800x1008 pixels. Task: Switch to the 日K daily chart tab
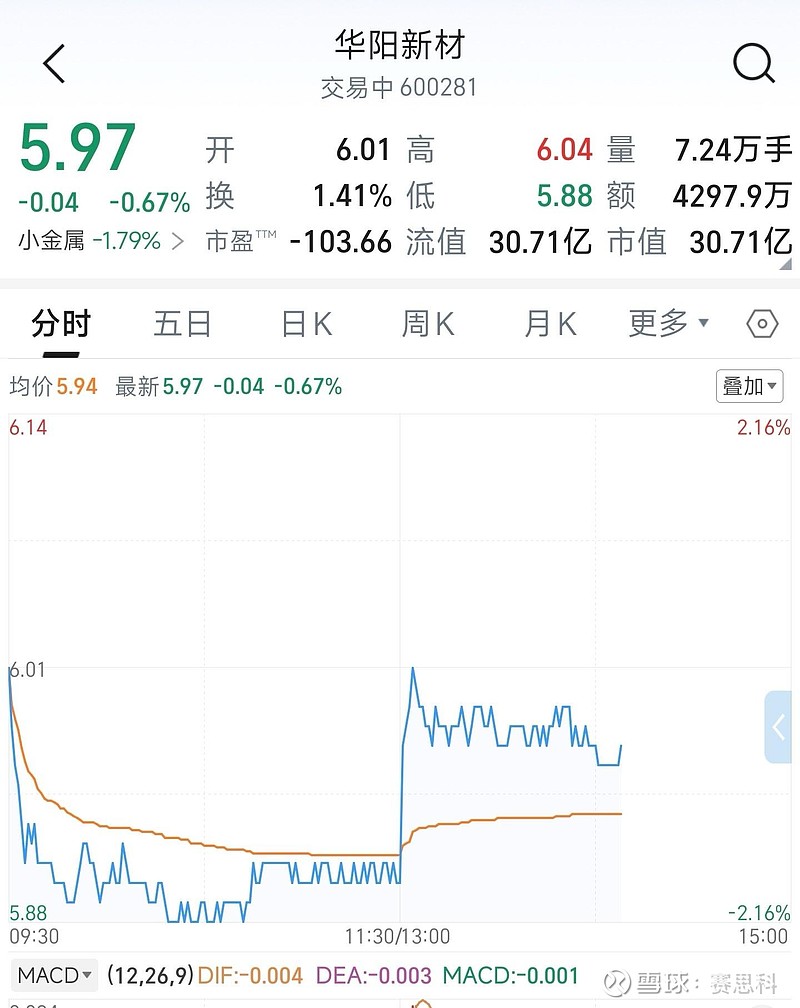tap(304, 323)
